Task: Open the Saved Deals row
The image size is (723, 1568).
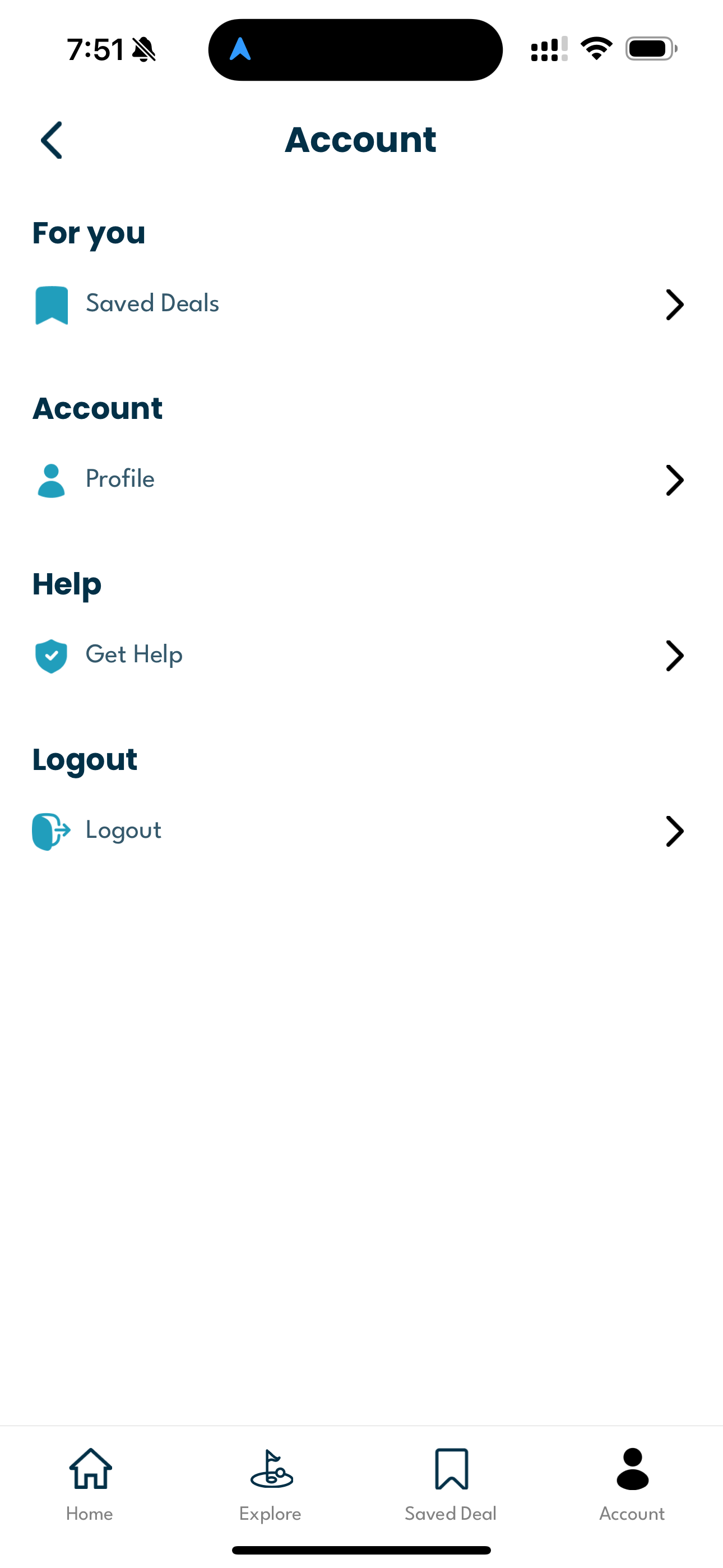Action: (x=361, y=304)
